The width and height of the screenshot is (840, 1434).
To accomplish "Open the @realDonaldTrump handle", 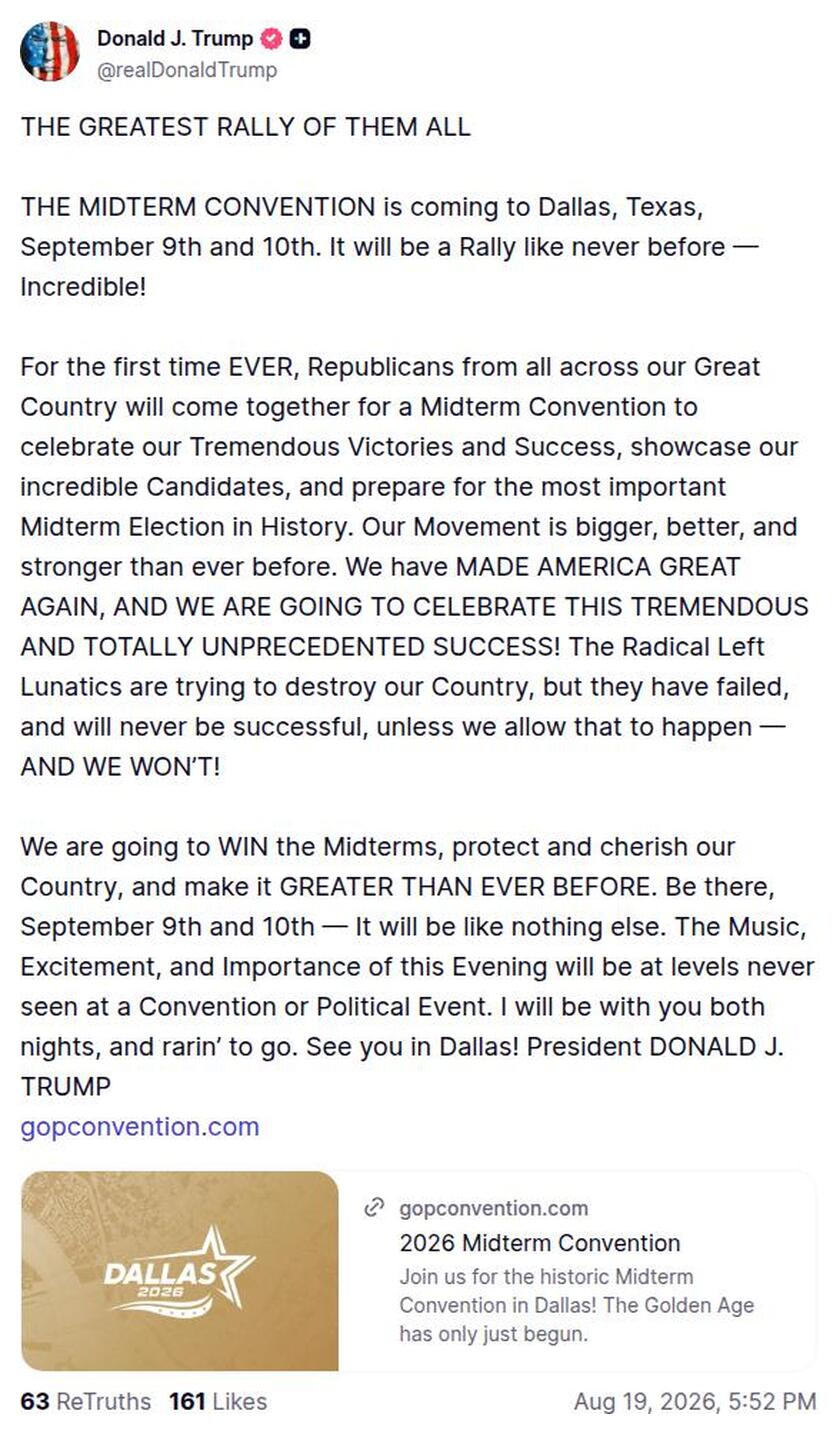I will point(187,70).
